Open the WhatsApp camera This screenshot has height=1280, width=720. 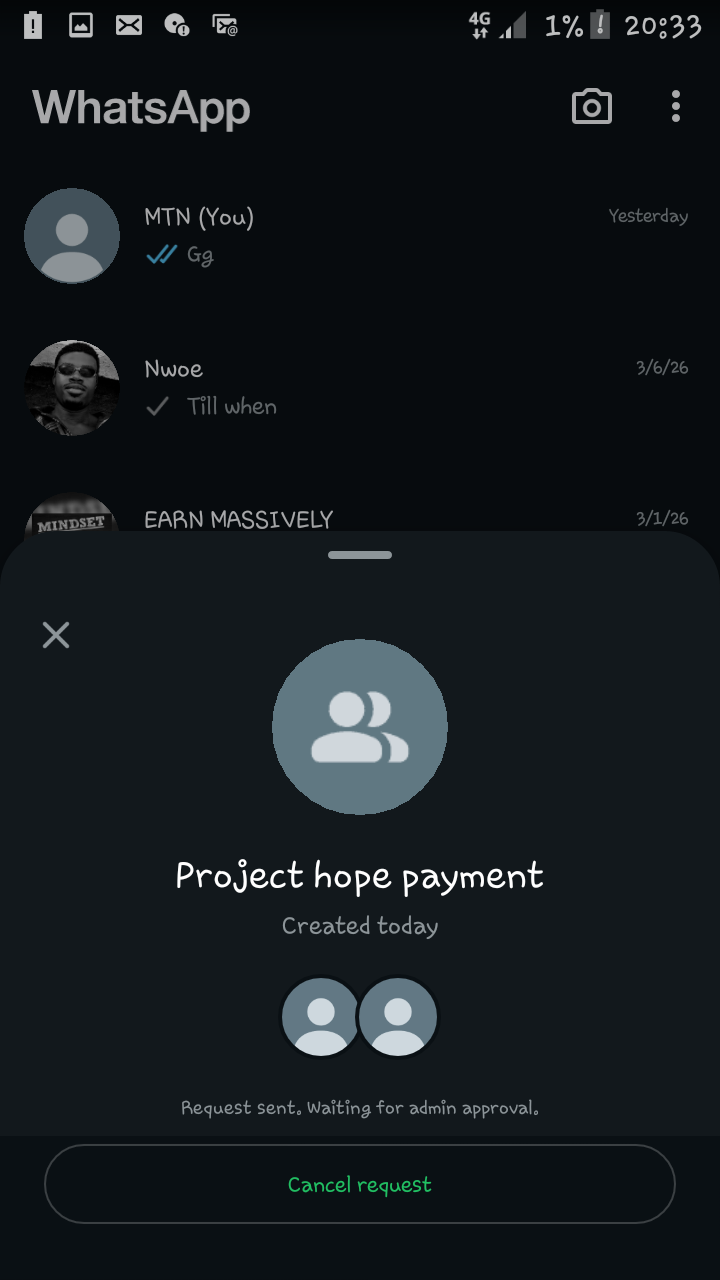pyautogui.click(x=591, y=106)
